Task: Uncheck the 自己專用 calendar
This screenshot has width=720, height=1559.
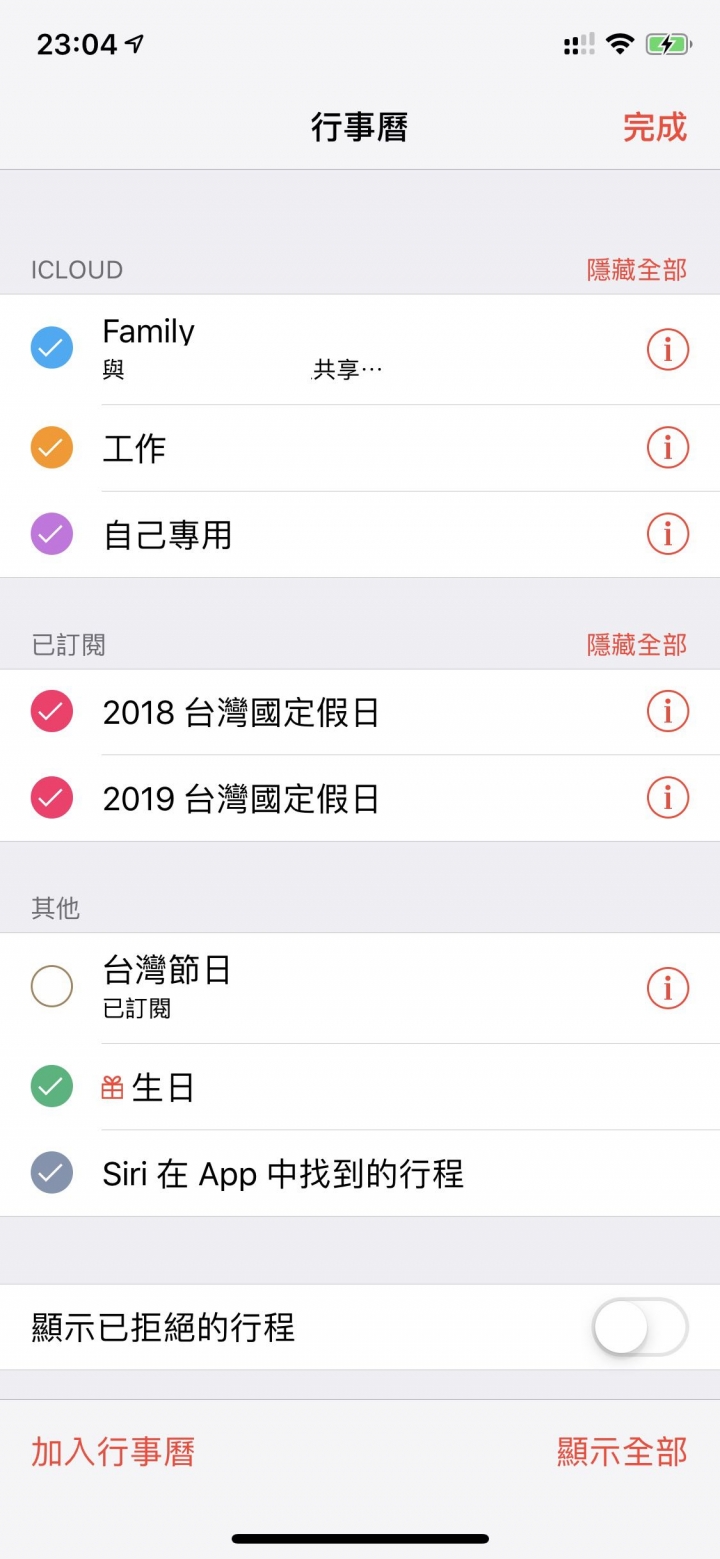Action: 52,534
